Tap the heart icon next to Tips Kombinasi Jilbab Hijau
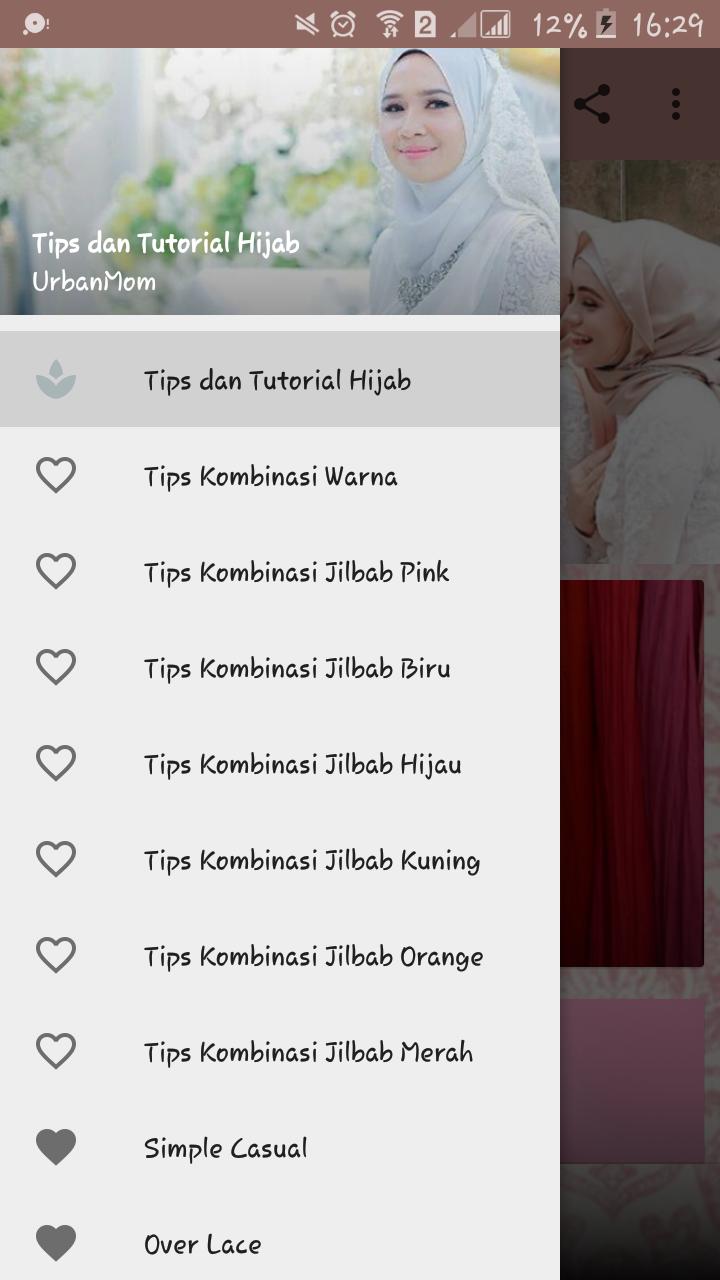This screenshot has height=1280, width=720. coord(55,762)
